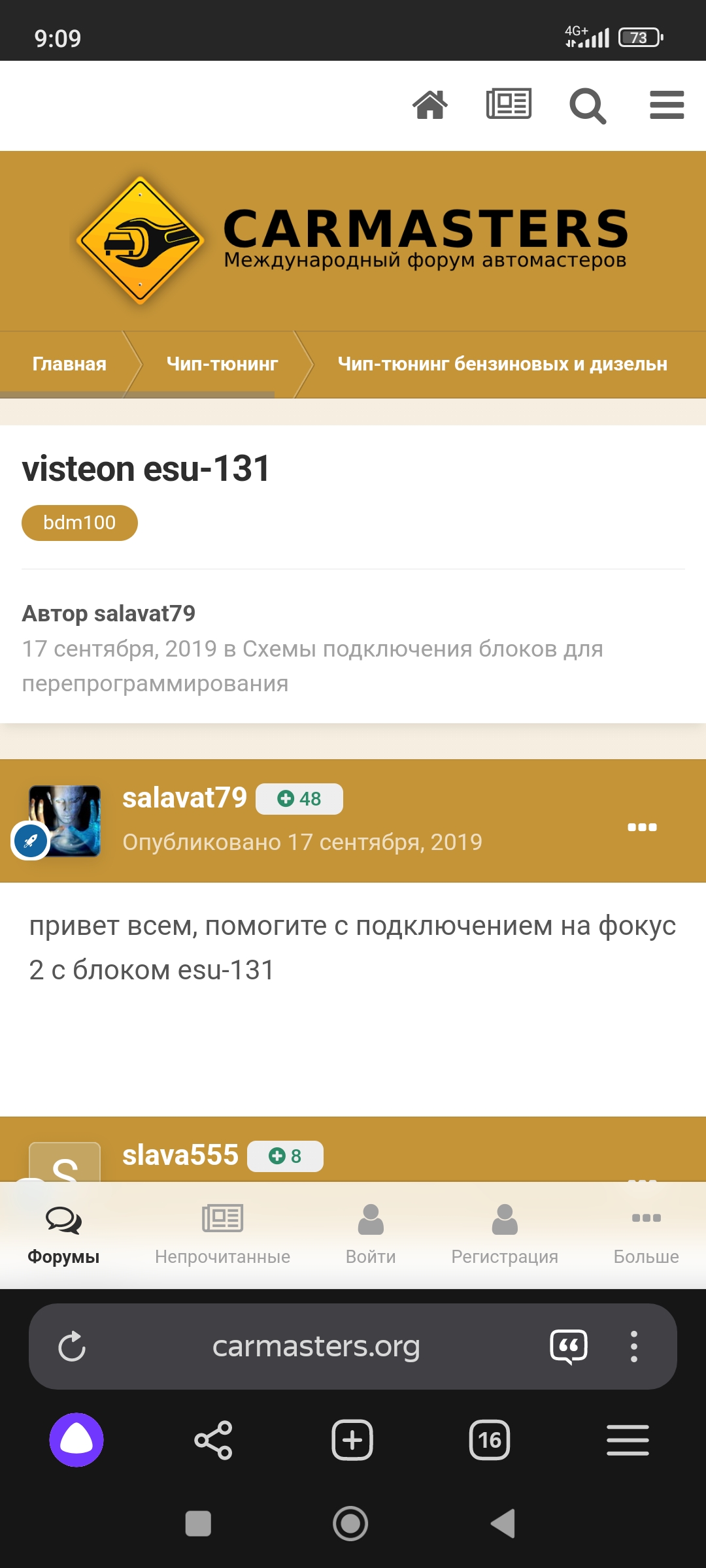Open the news feed icon in the top bar
The image size is (706, 1568).
point(509,105)
